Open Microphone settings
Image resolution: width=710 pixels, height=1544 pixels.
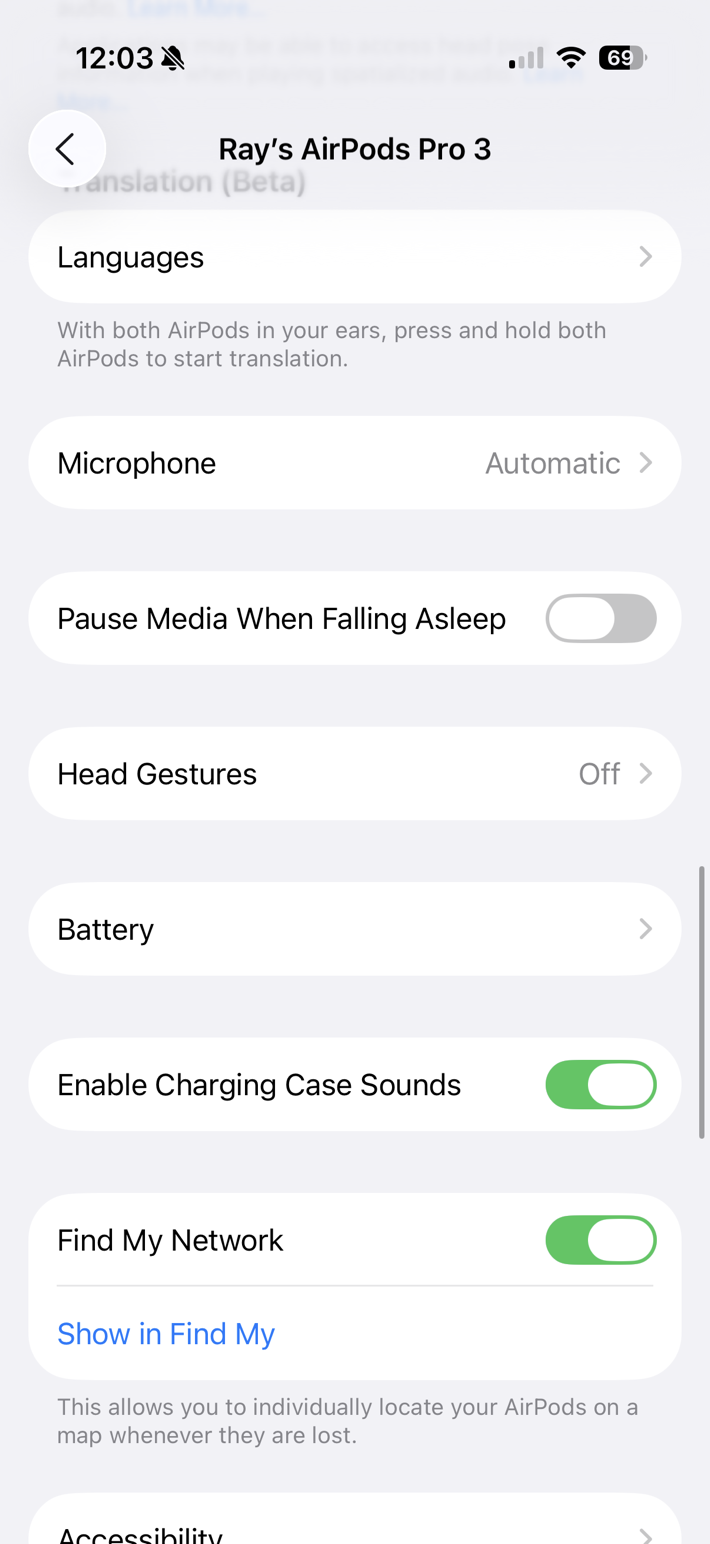pyautogui.click(x=355, y=463)
